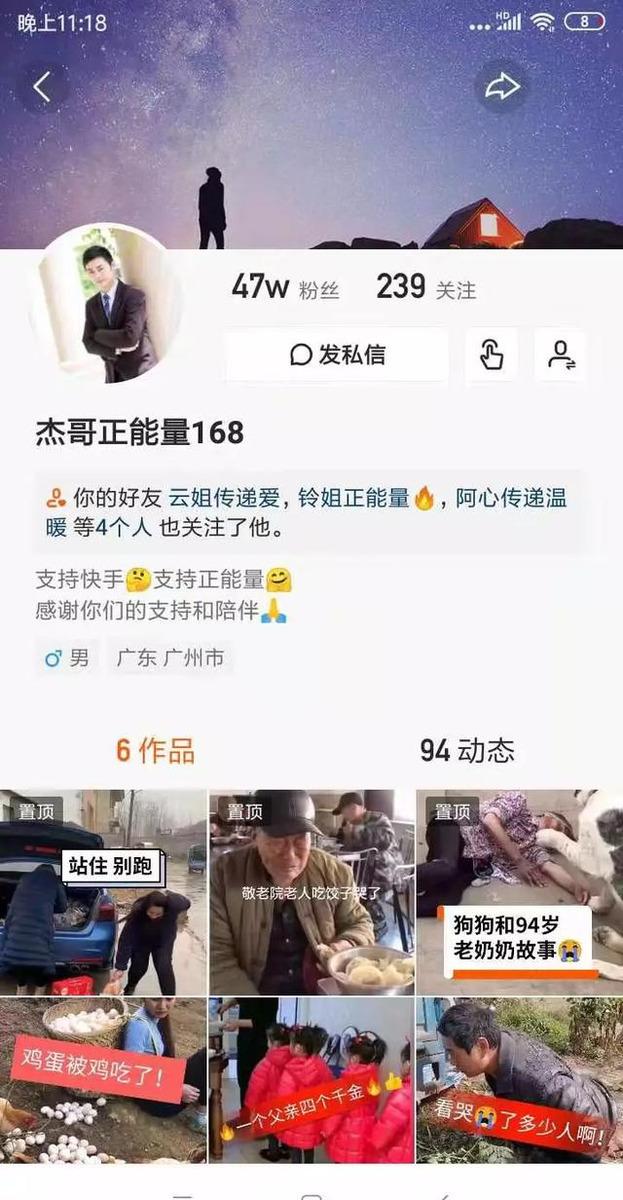Viewport: 623px width, 1200px height.
Task: Switch to the 6 作品 tab
Action: (x=155, y=750)
